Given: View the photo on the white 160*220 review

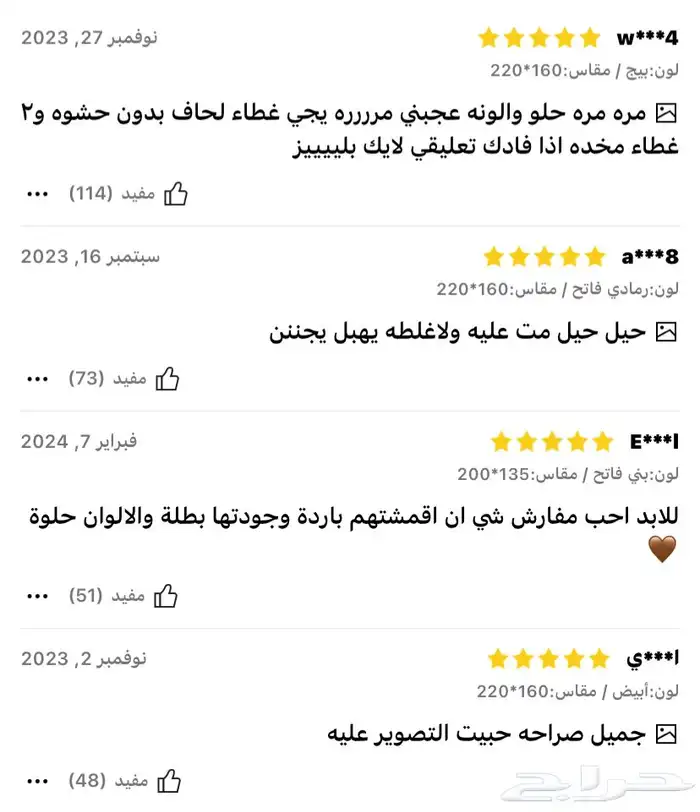Looking at the screenshot, I should (666, 734).
